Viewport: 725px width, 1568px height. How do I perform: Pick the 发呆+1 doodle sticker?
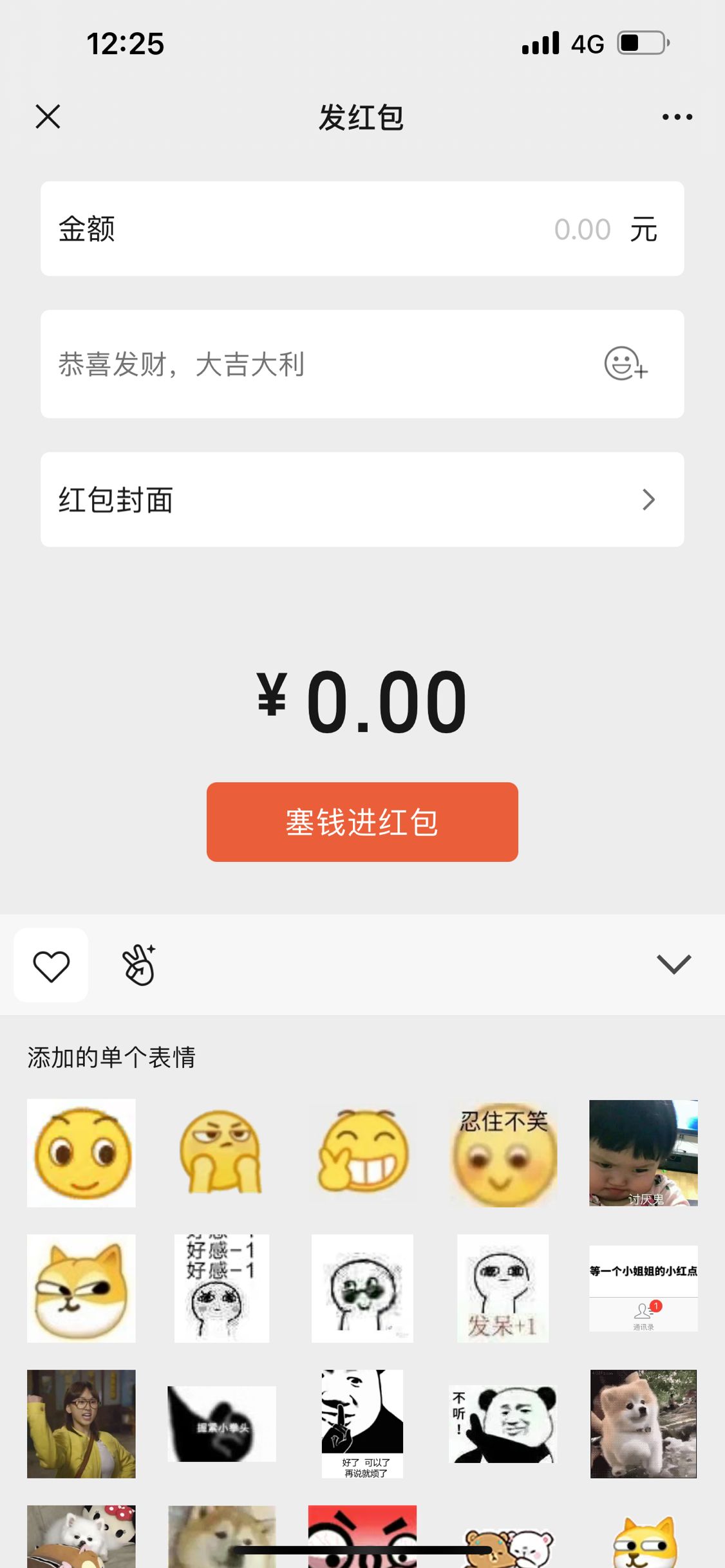[503, 1289]
